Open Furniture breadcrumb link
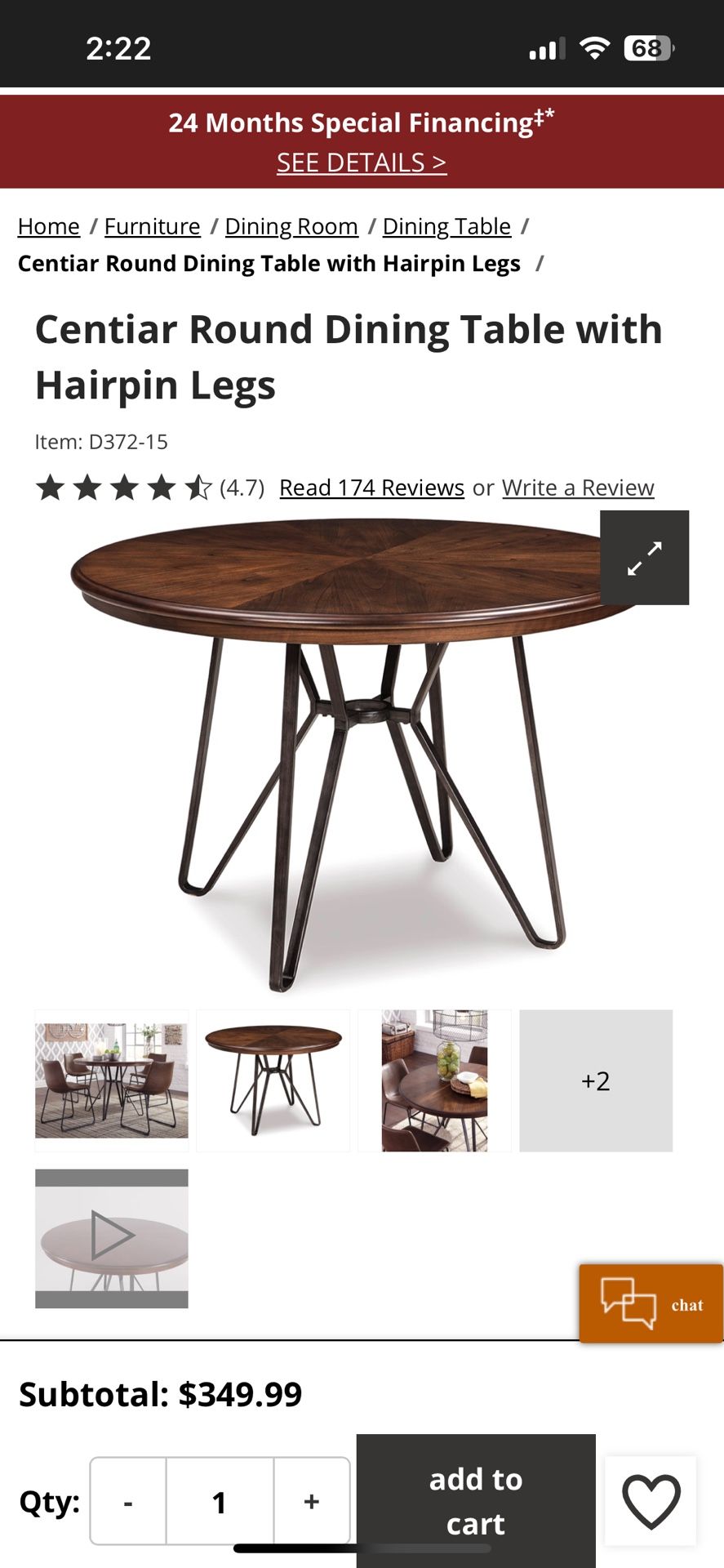The height and width of the screenshot is (1568, 724). click(x=152, y=226)
